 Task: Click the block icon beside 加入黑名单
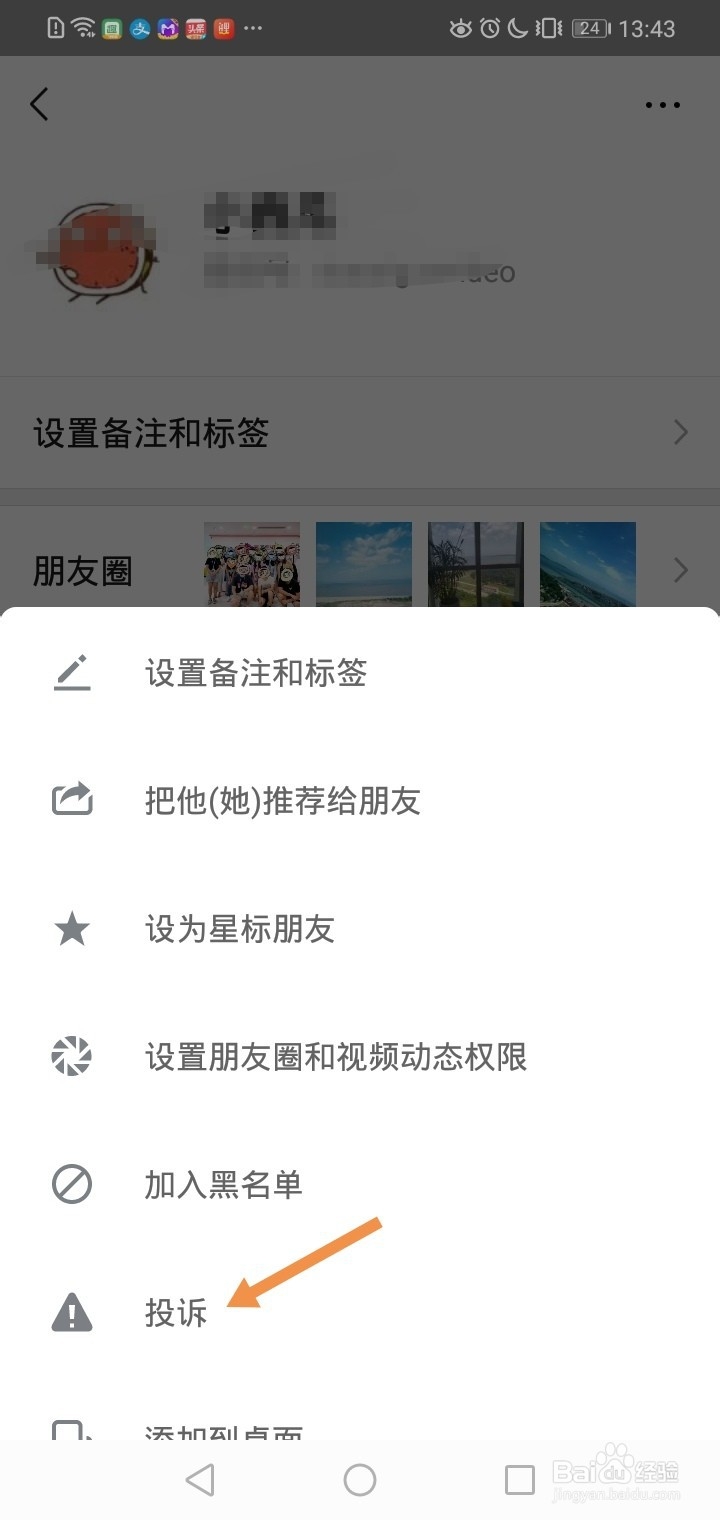(71, 1184)
